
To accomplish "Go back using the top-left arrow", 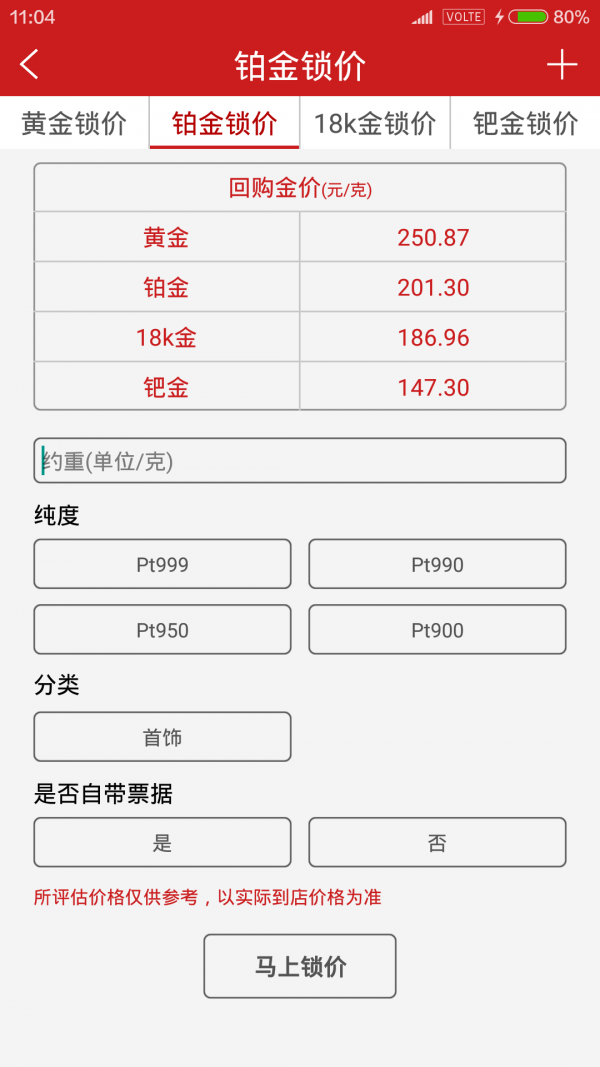I will pos(29,65).
